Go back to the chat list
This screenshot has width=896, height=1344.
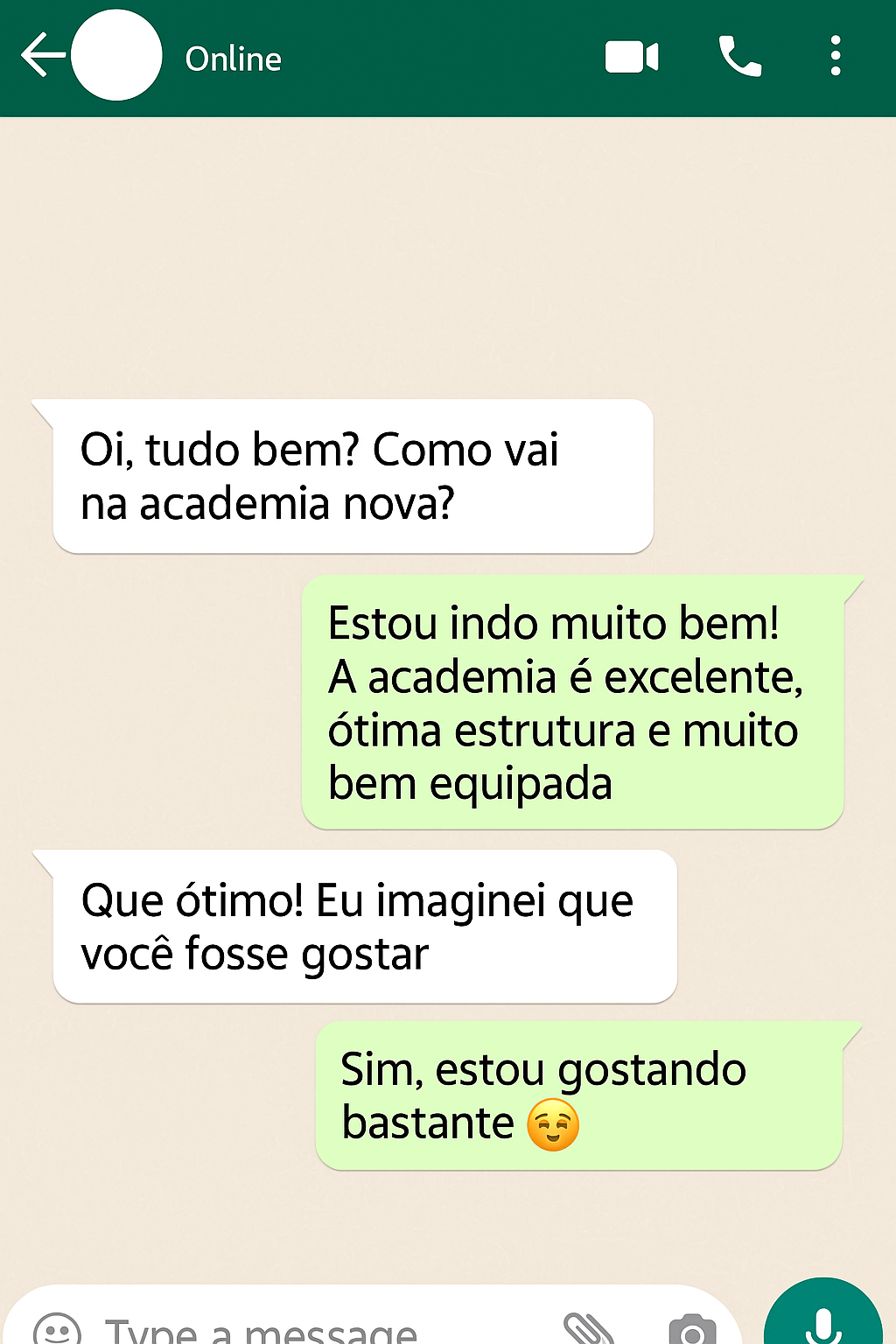pos(42,56)
